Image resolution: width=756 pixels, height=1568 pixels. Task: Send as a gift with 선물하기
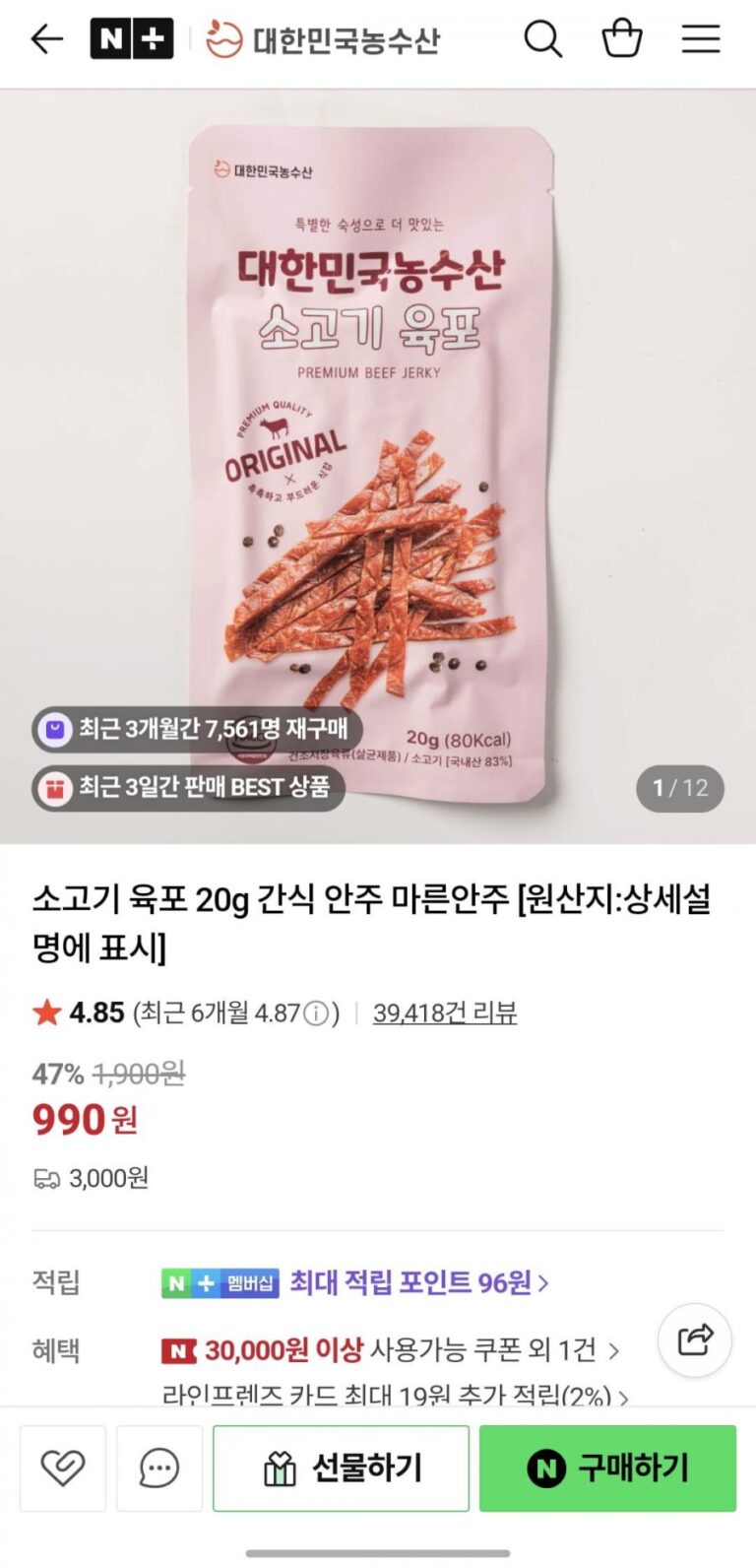341,1469
